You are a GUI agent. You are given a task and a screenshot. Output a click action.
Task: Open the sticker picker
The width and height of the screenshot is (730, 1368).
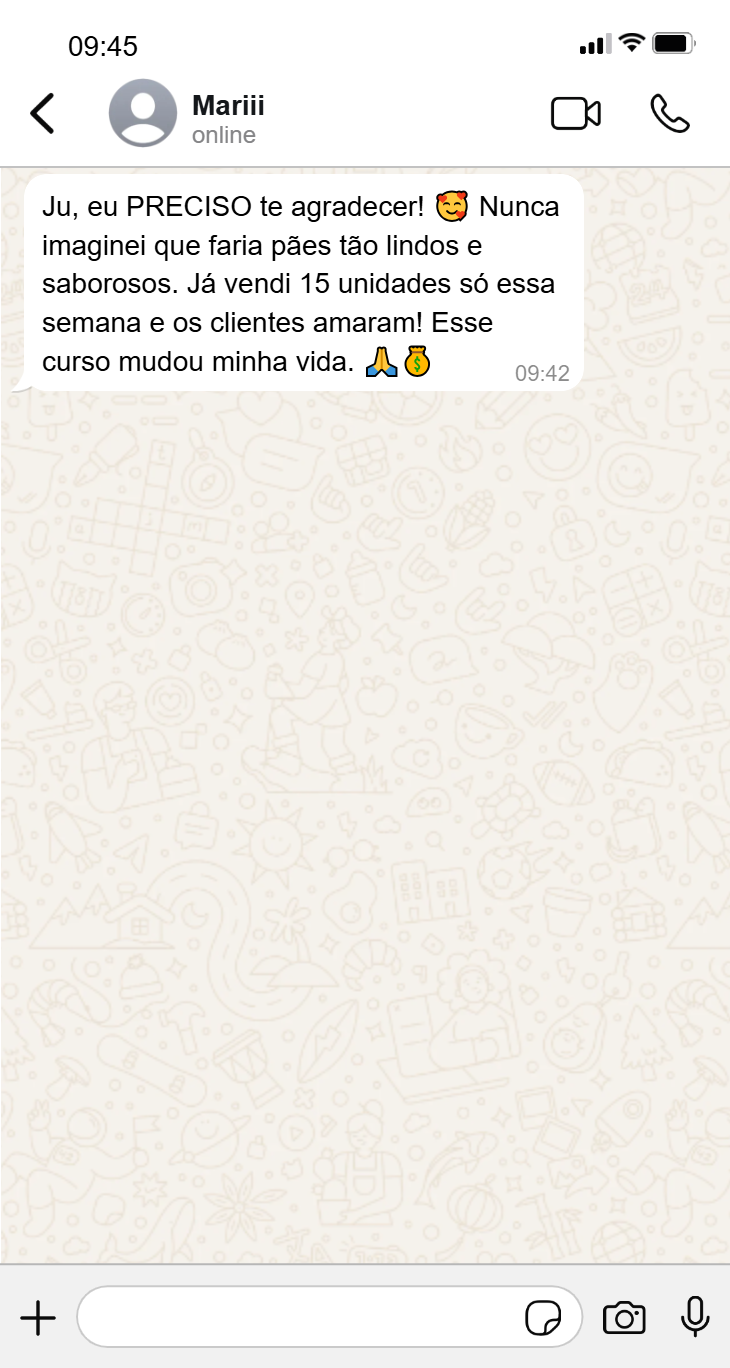tap(543, 1318)
